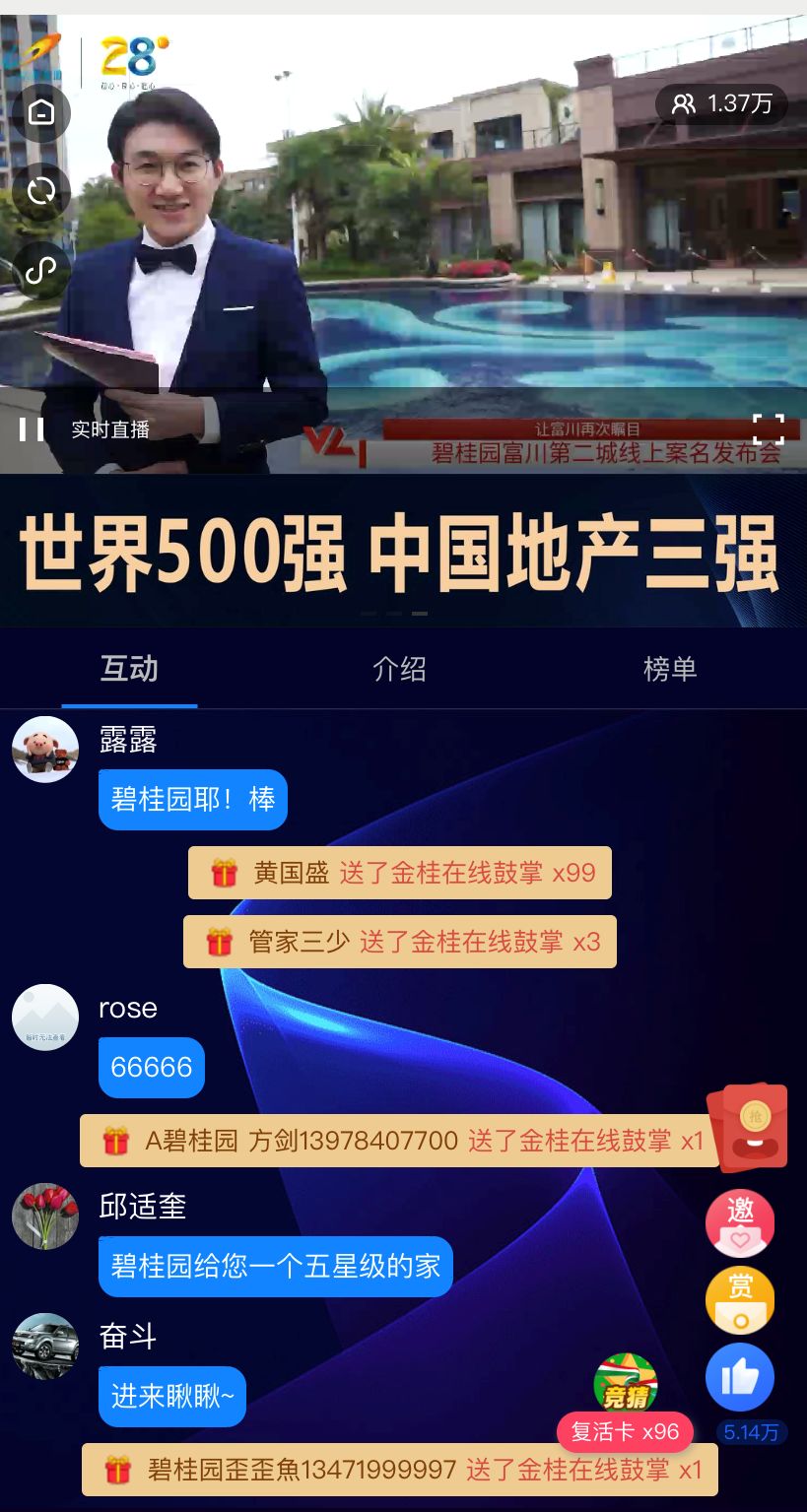Viewport: 807px width, 1512px height.
Task: Tap the 赏 reward button
Action: point(740,1300)
